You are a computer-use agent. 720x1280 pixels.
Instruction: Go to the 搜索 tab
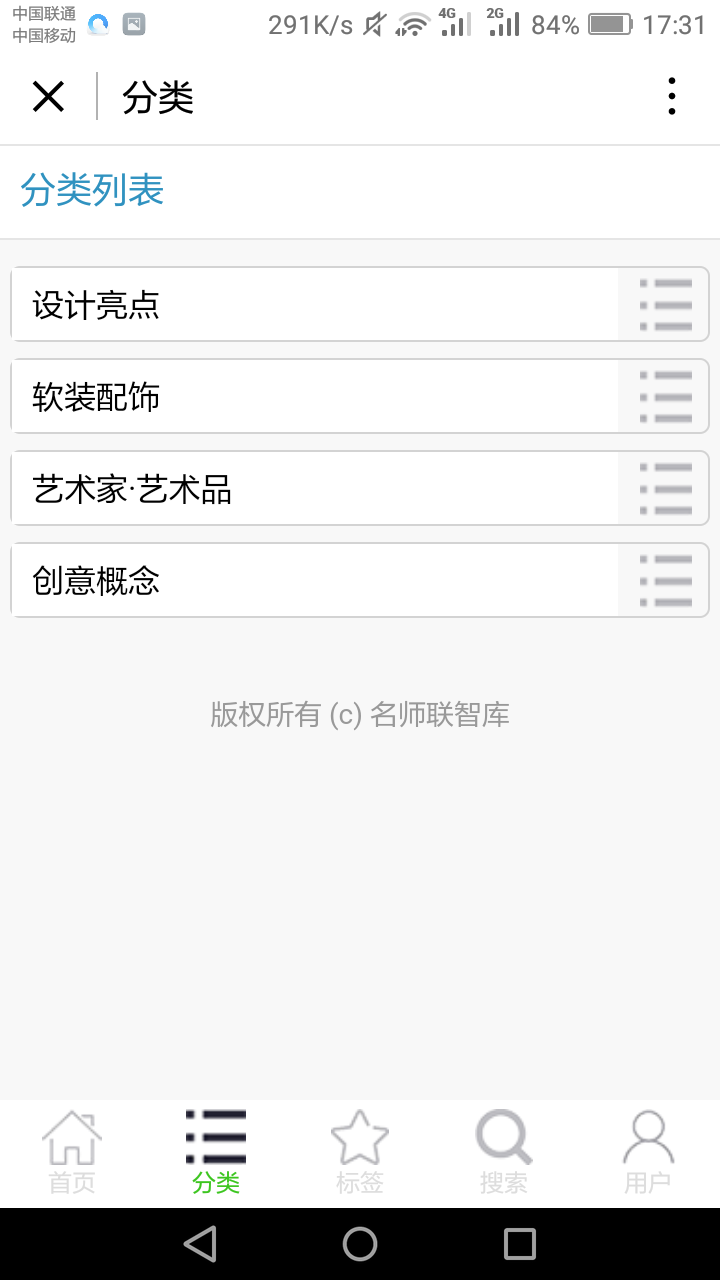pyautogui.click(x=504, y=1152)
